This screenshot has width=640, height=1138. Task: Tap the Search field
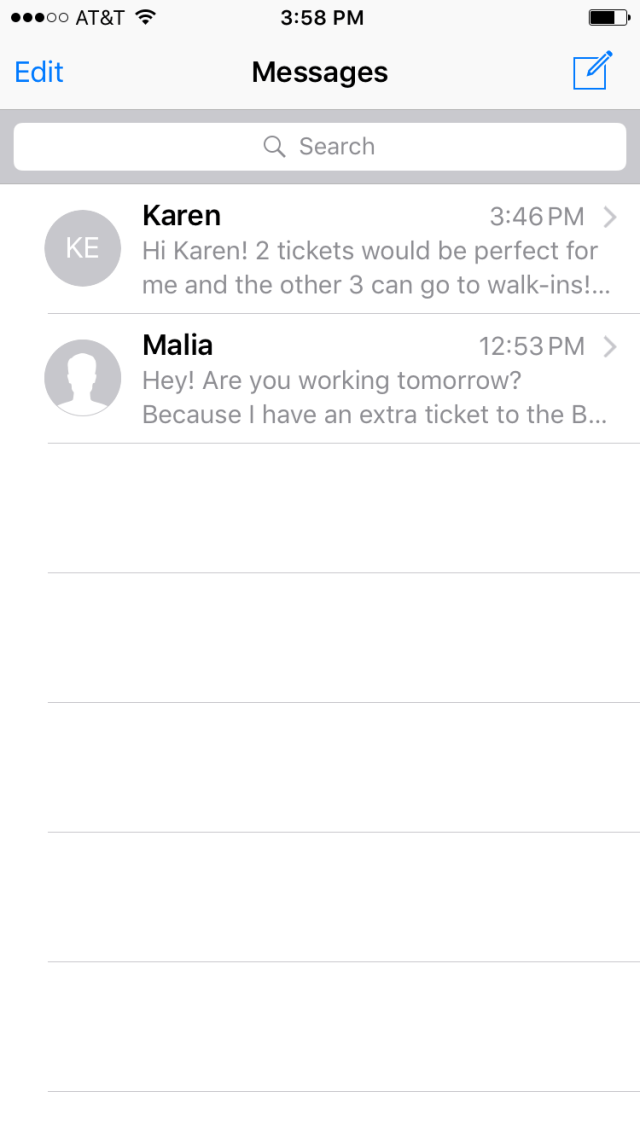pos(320,147)
